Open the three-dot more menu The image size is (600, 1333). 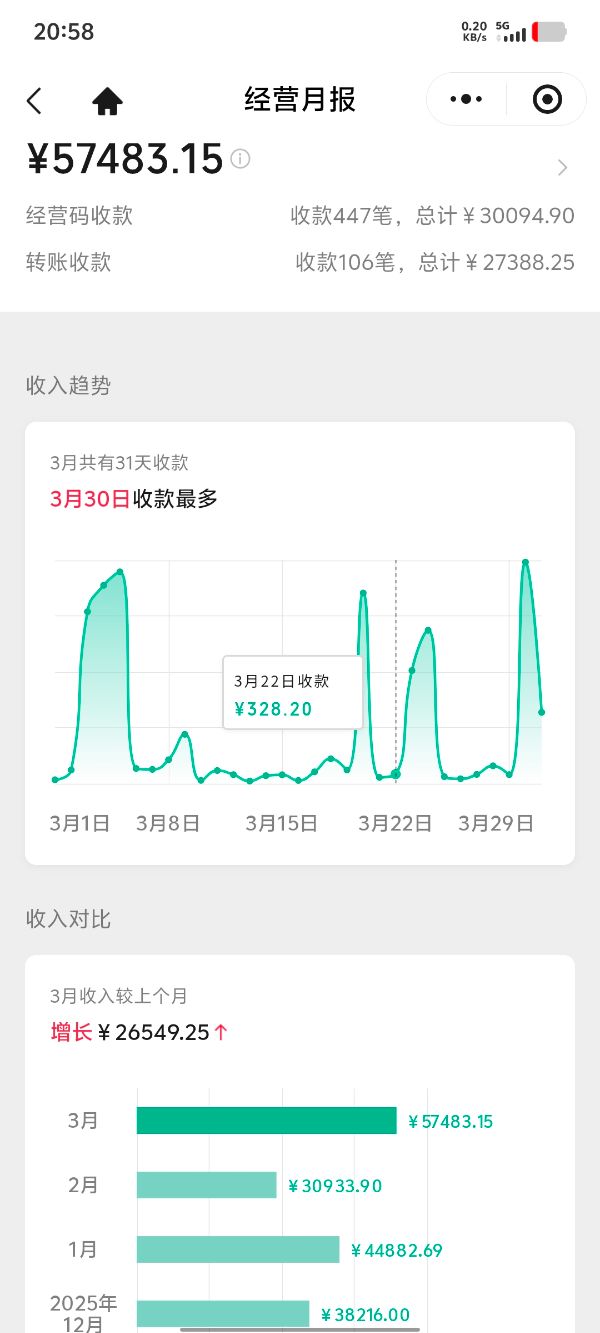pos(466,99)
